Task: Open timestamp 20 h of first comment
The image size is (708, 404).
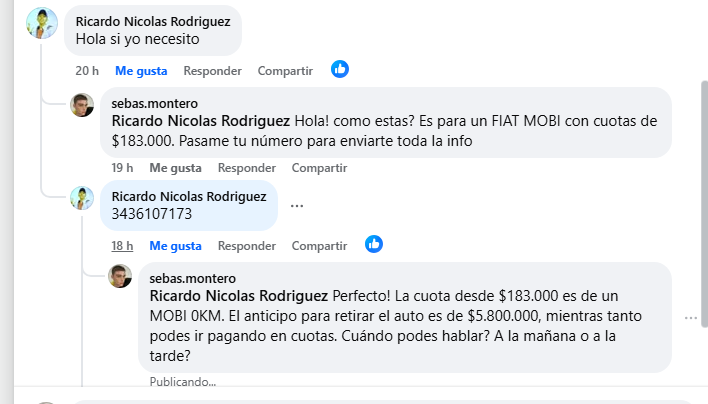Action: 87,71
